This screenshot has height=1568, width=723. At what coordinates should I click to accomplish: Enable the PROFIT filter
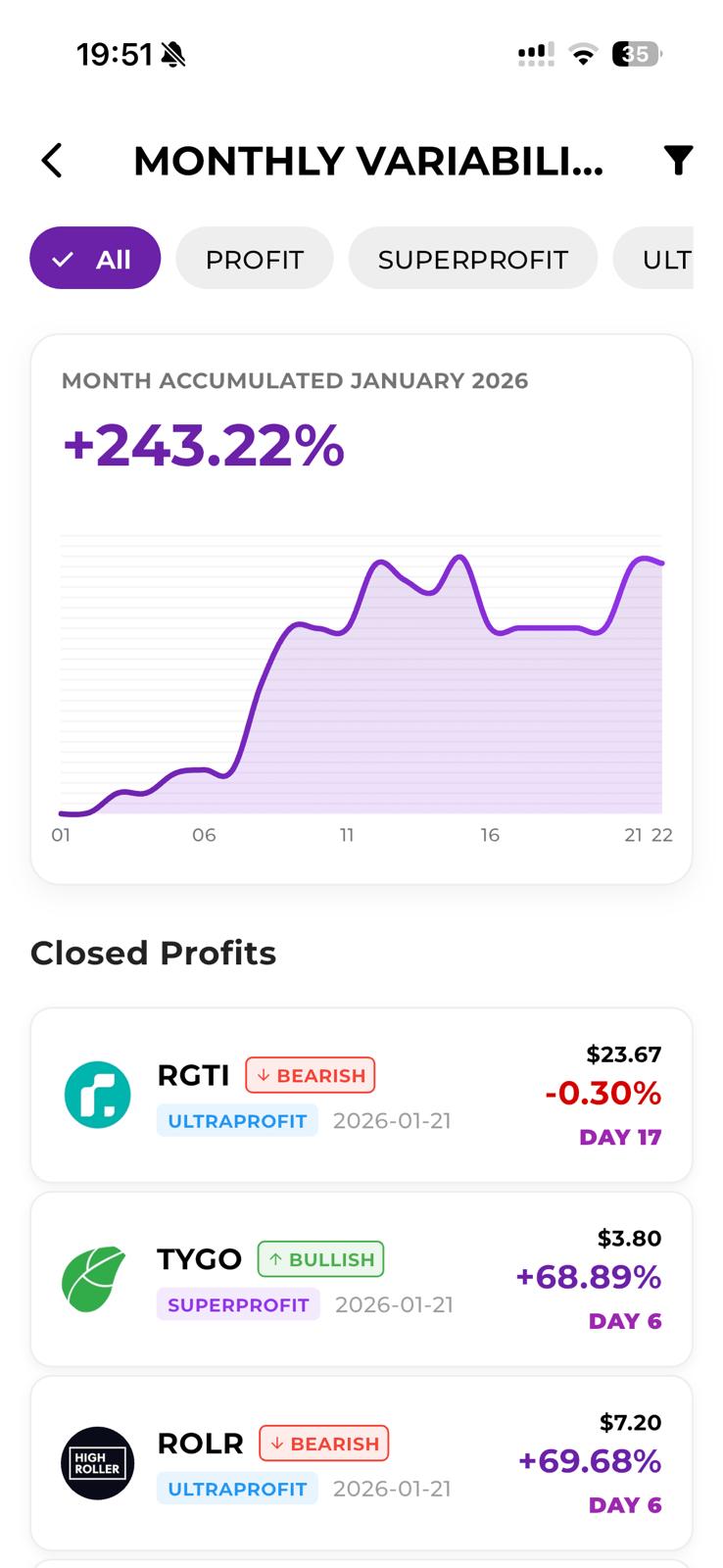click(254, 258)
